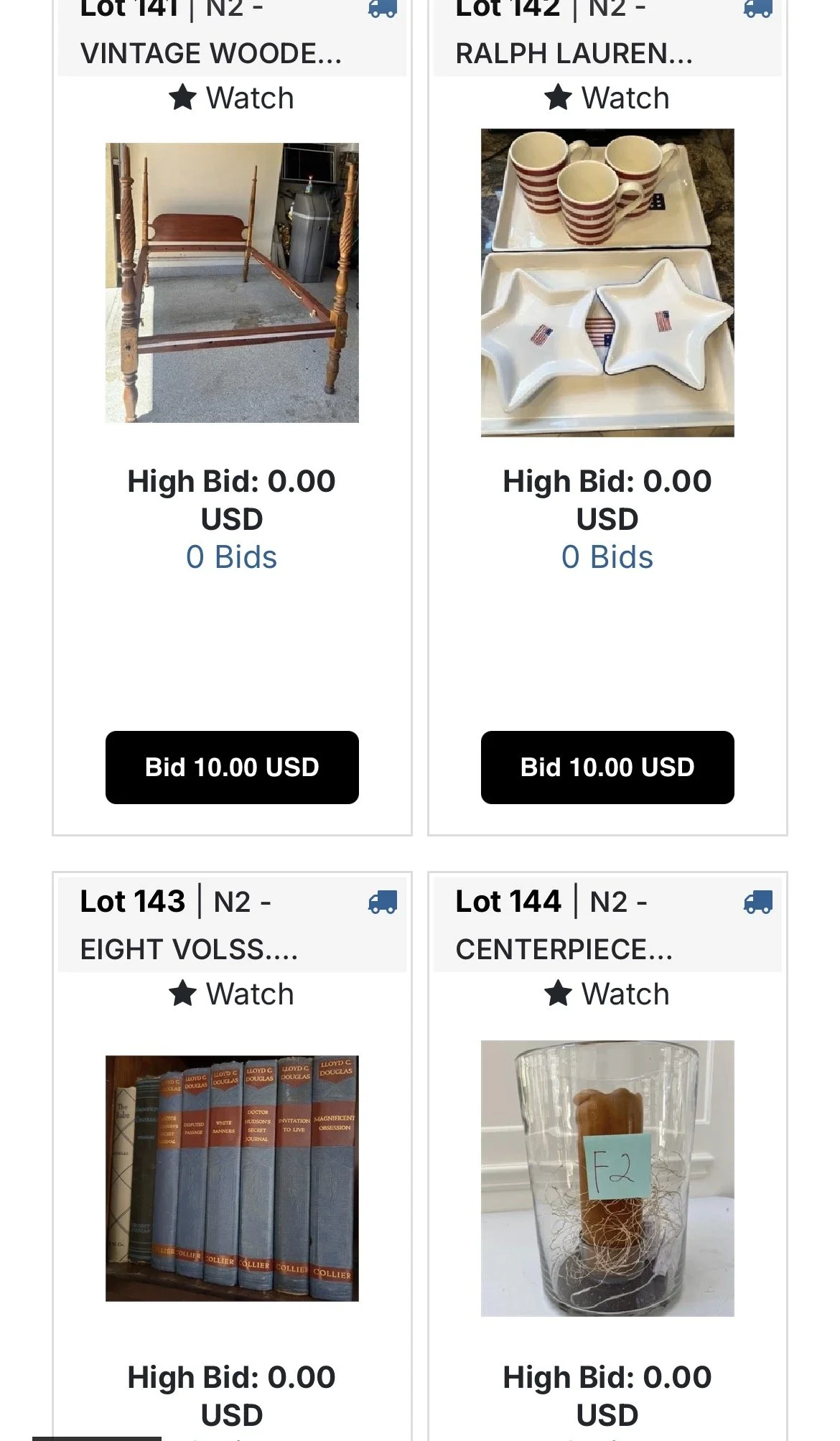The image size is (840, 1441).
Task: Open the Lot 143 book set photo
Action: 232,1178
